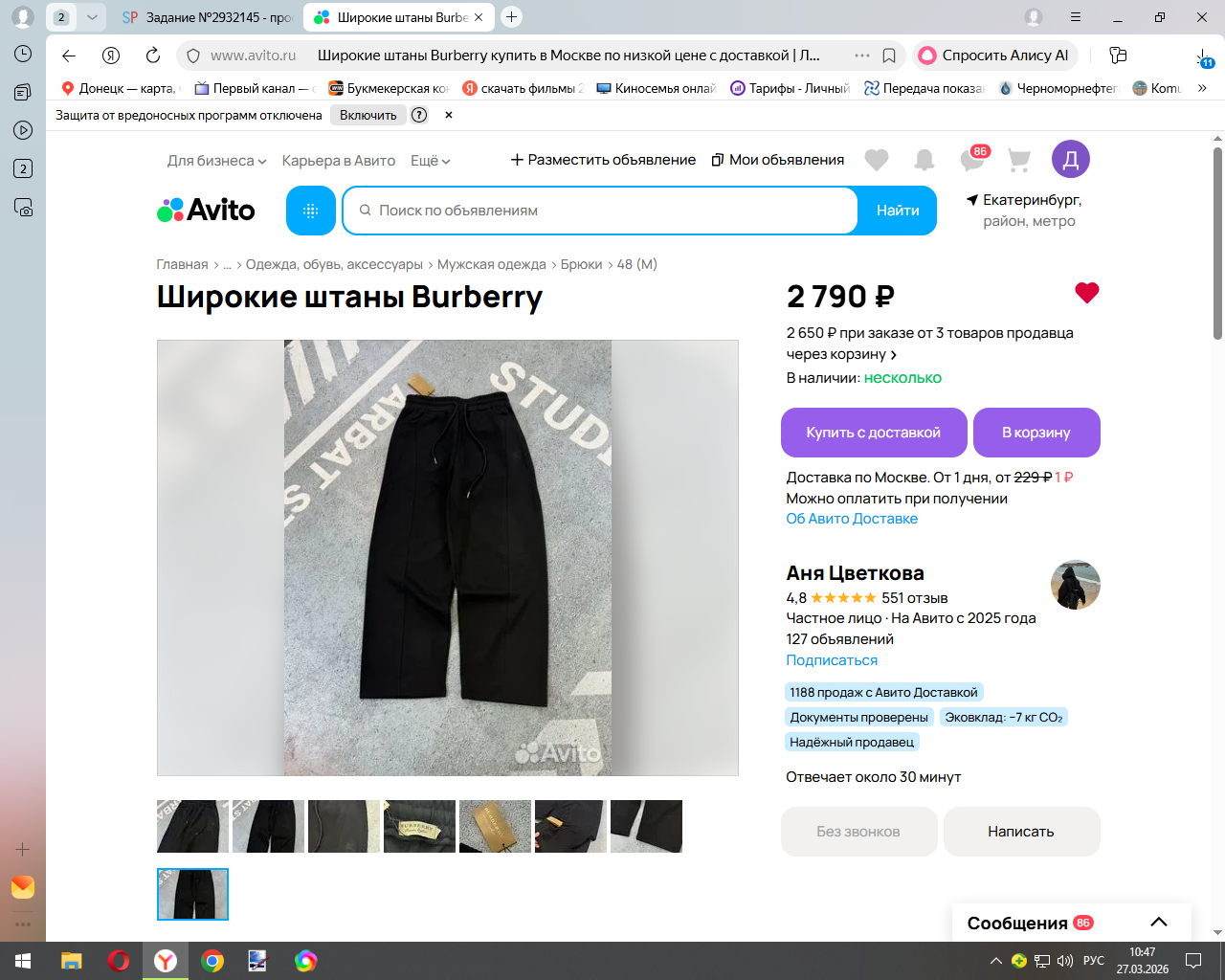This screenshot has height=980, width=1225.
Task: Go to Мои объявления
Action: (778, 160)
